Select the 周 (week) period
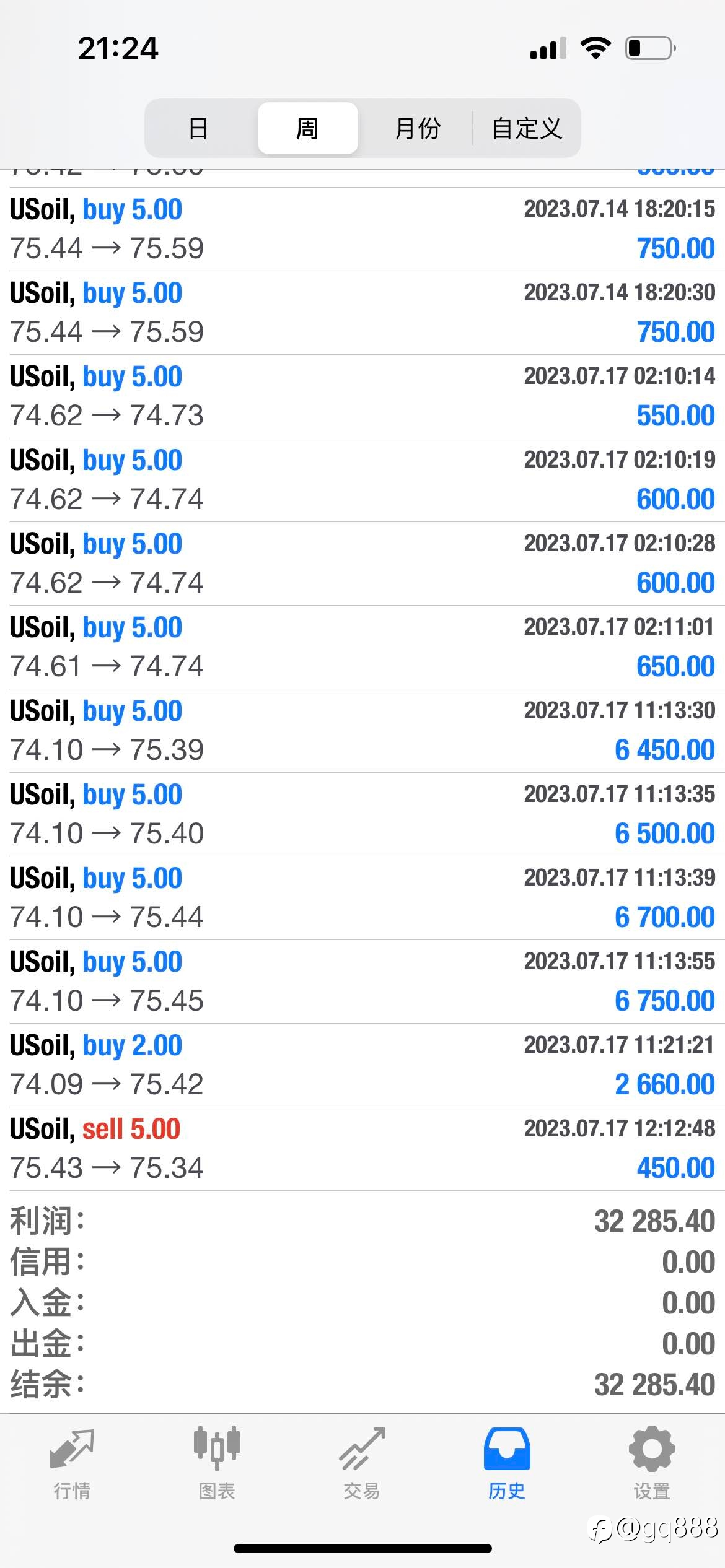Viewport: 725px width, 1568px height. click(x=307, y=128)
